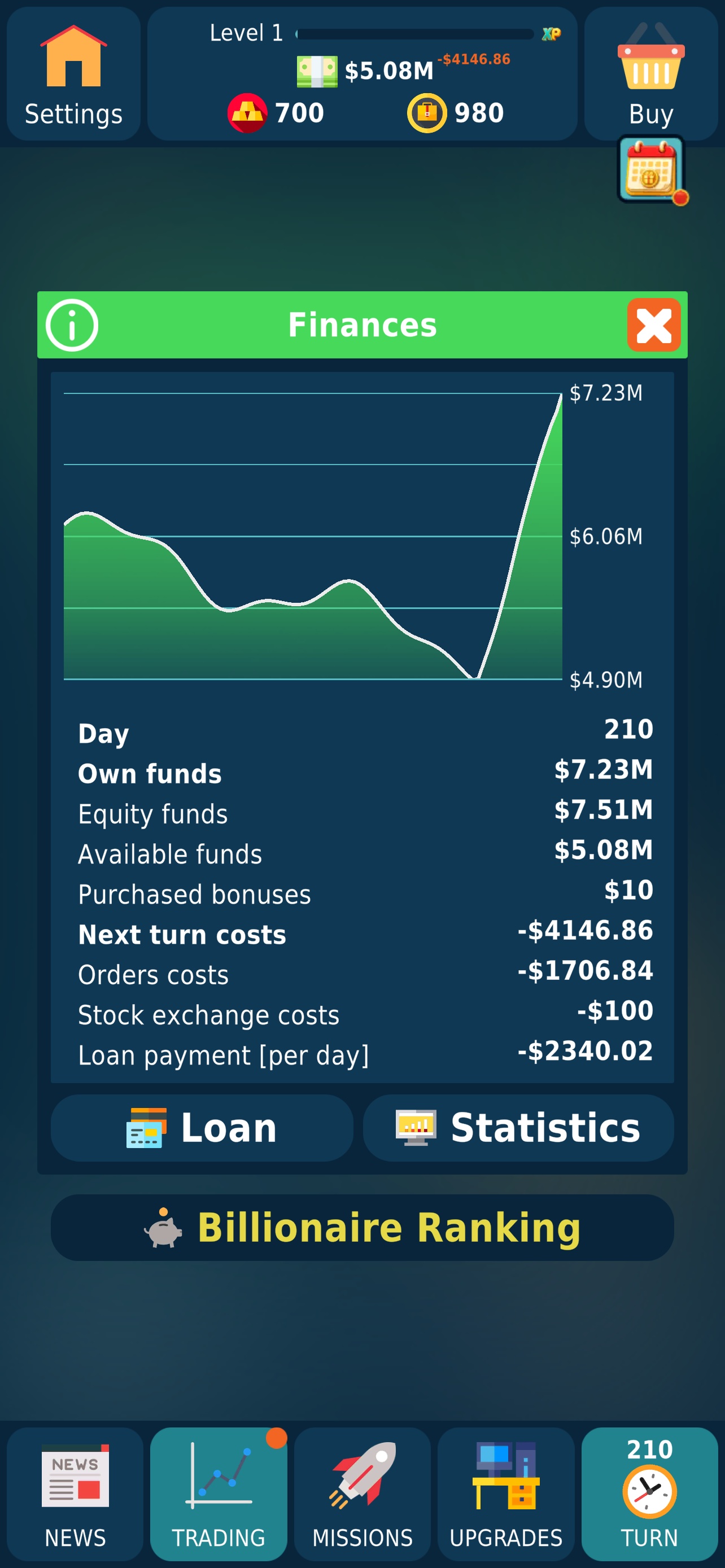
Task: Go to the TRADING tab
Action: (219, 1493)
